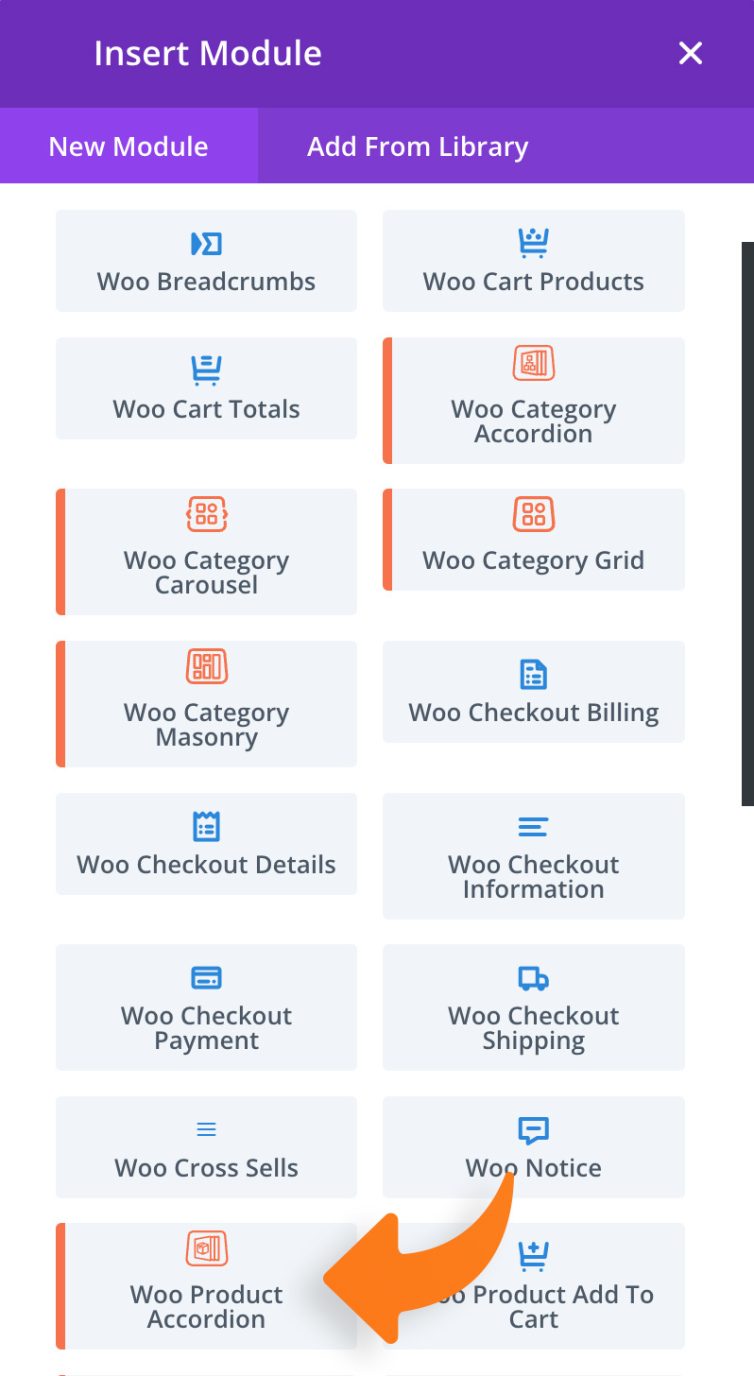This screenshot has height=1376, width=754.
Task: Click the Woo Notice speech bubble icon
Action: pyautogui.click(x=533, y=1128)
